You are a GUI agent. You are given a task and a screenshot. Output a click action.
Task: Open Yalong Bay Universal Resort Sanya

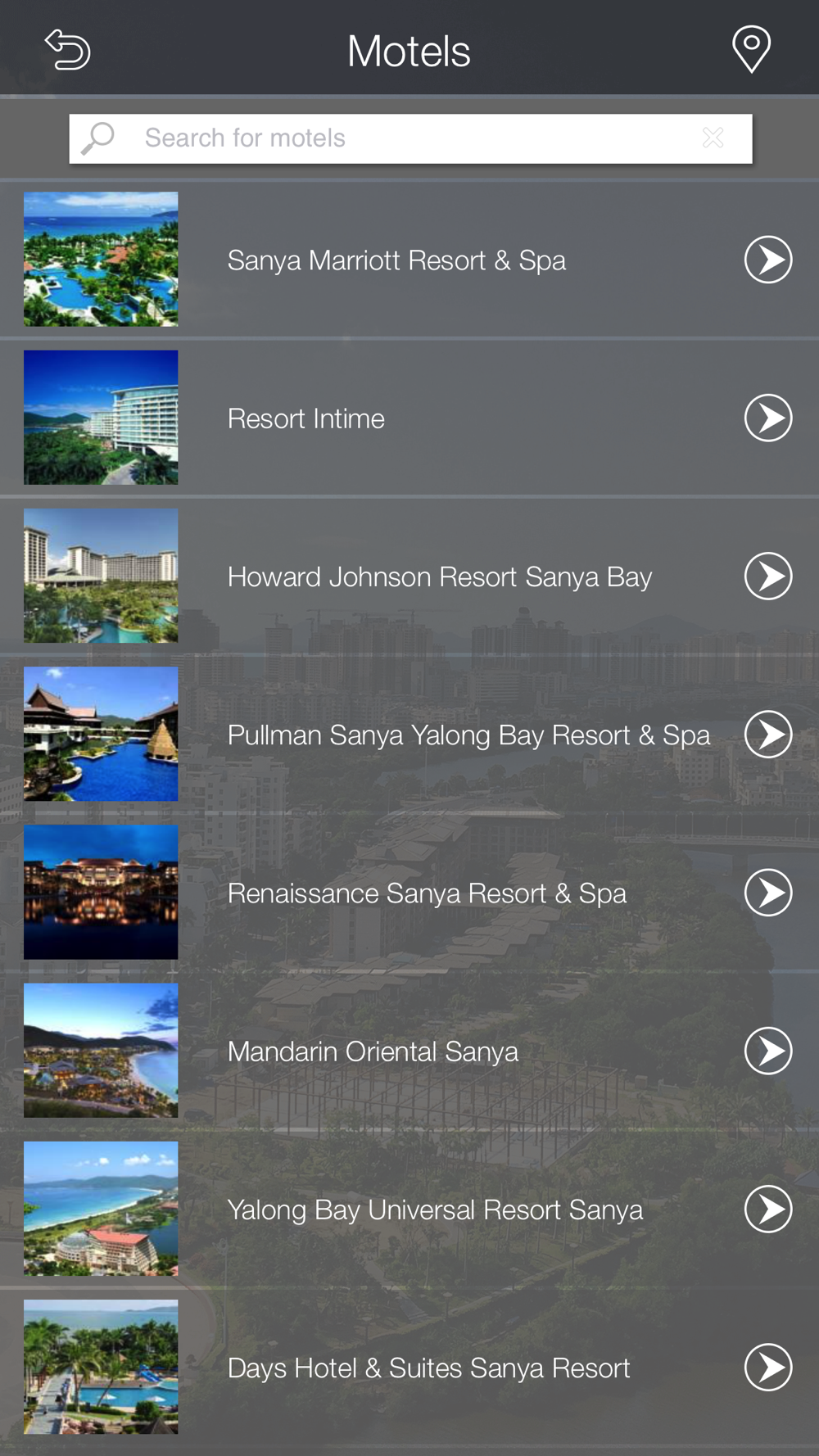click(x=409, y=1208)
